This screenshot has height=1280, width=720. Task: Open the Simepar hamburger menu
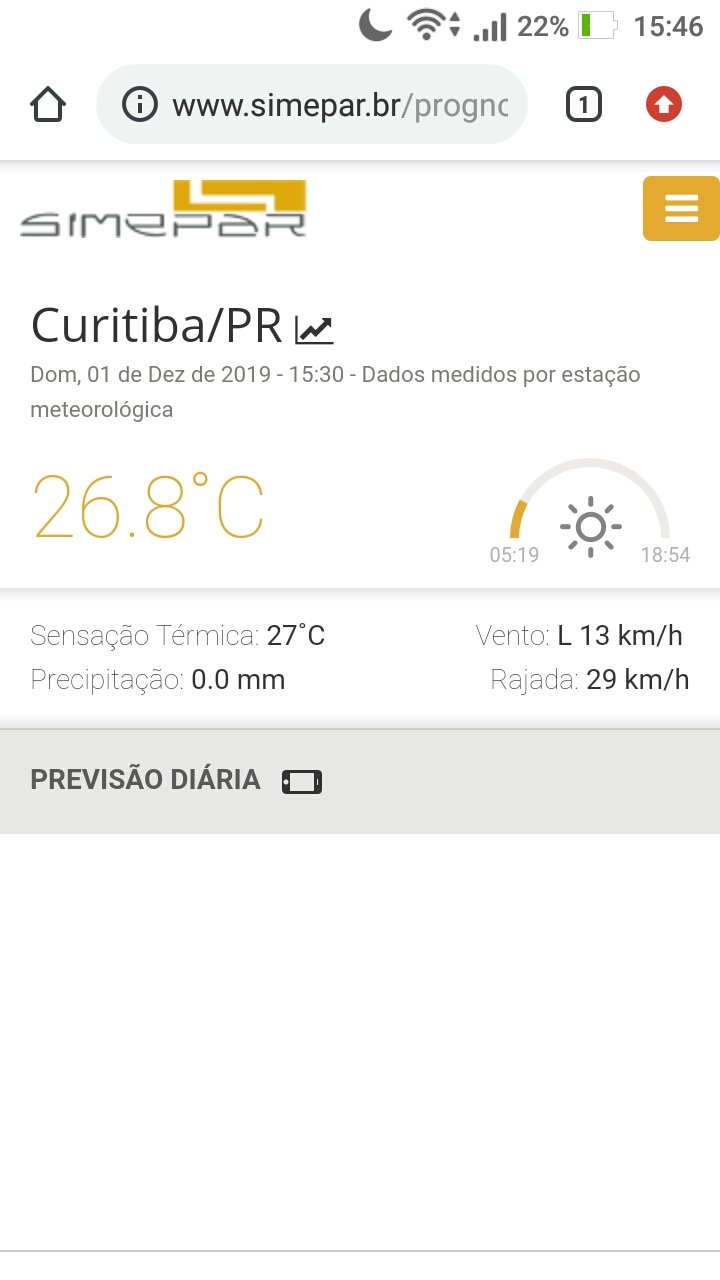pos(681,208)
